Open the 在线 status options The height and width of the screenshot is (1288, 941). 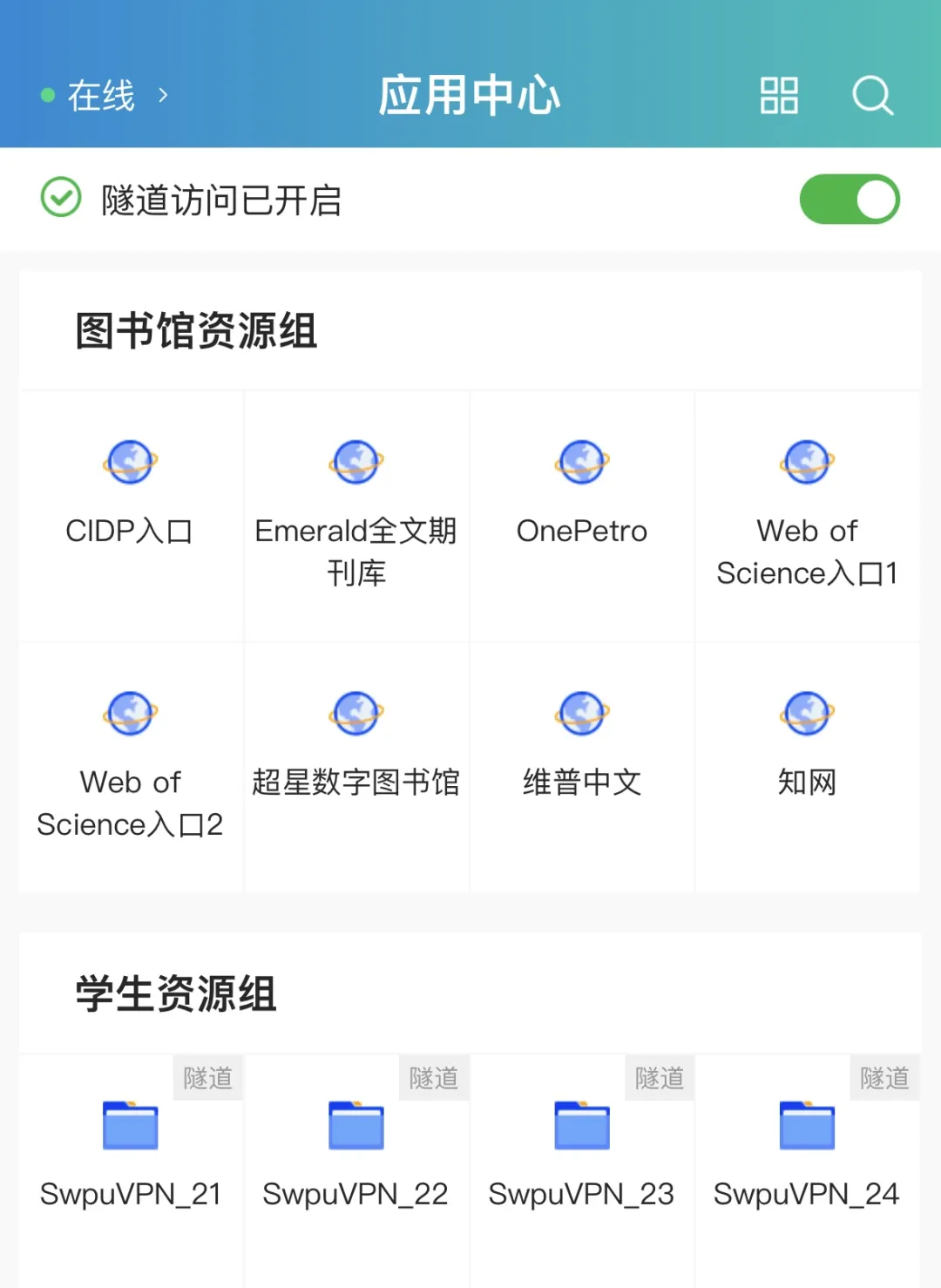click(x=105, y=96)
